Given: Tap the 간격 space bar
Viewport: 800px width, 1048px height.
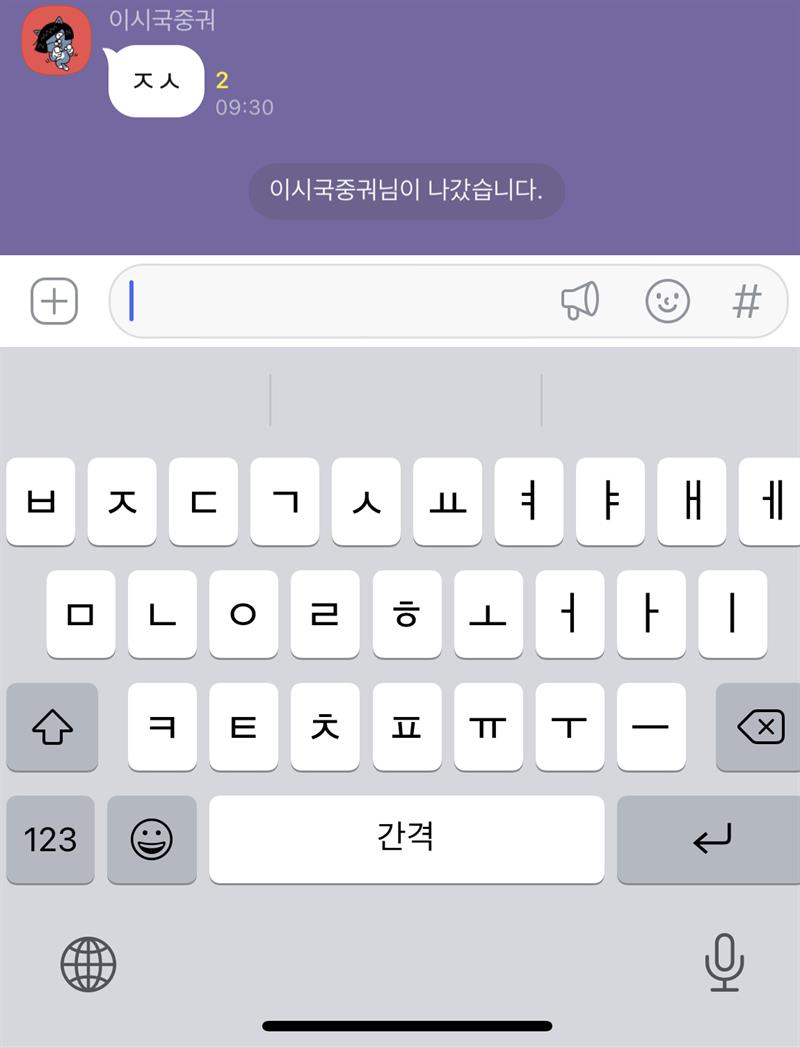Looking at the screenshot, I should tap(406, 840).
